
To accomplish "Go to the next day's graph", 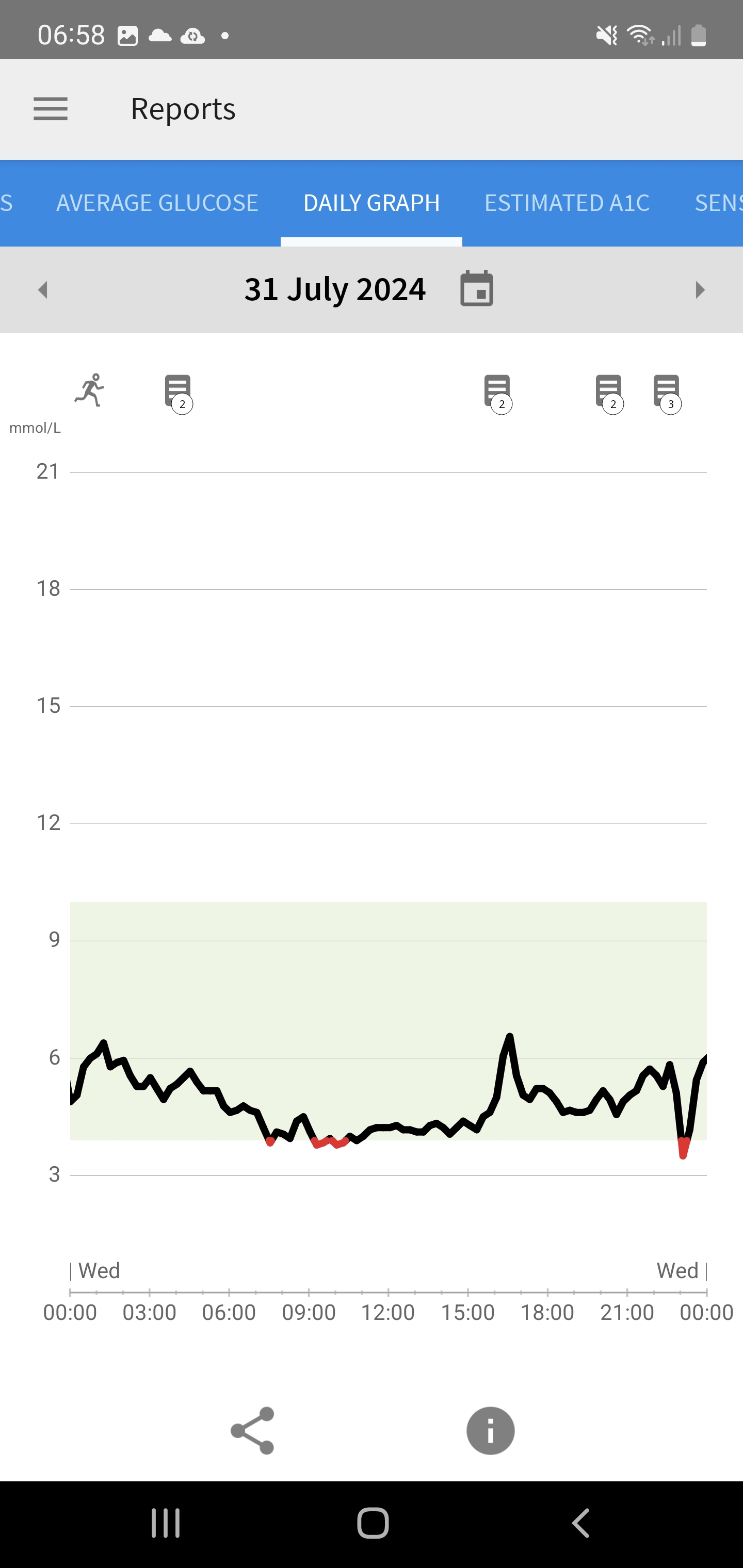I will click(700, 289).
